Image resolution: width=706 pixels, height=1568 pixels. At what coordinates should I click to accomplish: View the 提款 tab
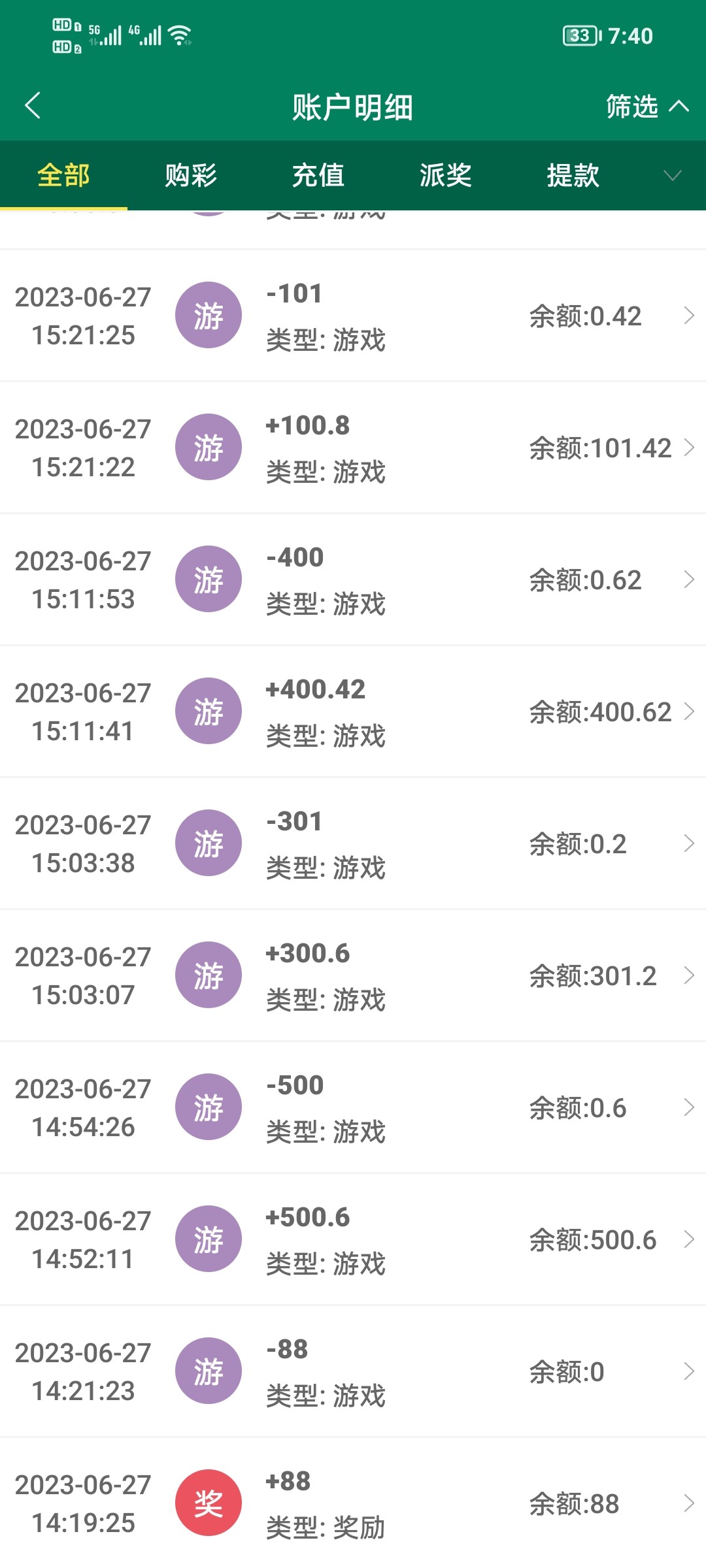pyautogui.click(x=573, y=175)
